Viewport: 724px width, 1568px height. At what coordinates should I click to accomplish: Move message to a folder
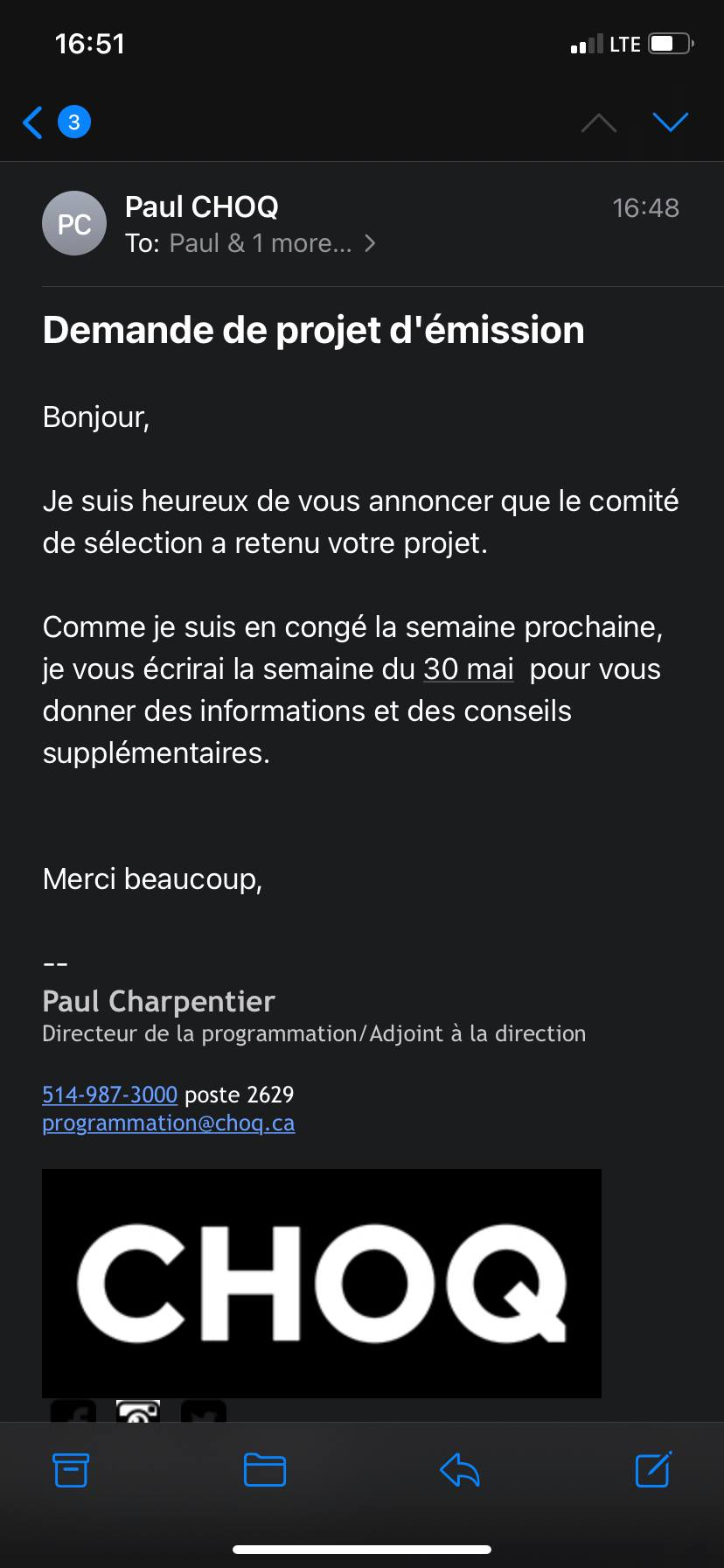pos(265,1470)
